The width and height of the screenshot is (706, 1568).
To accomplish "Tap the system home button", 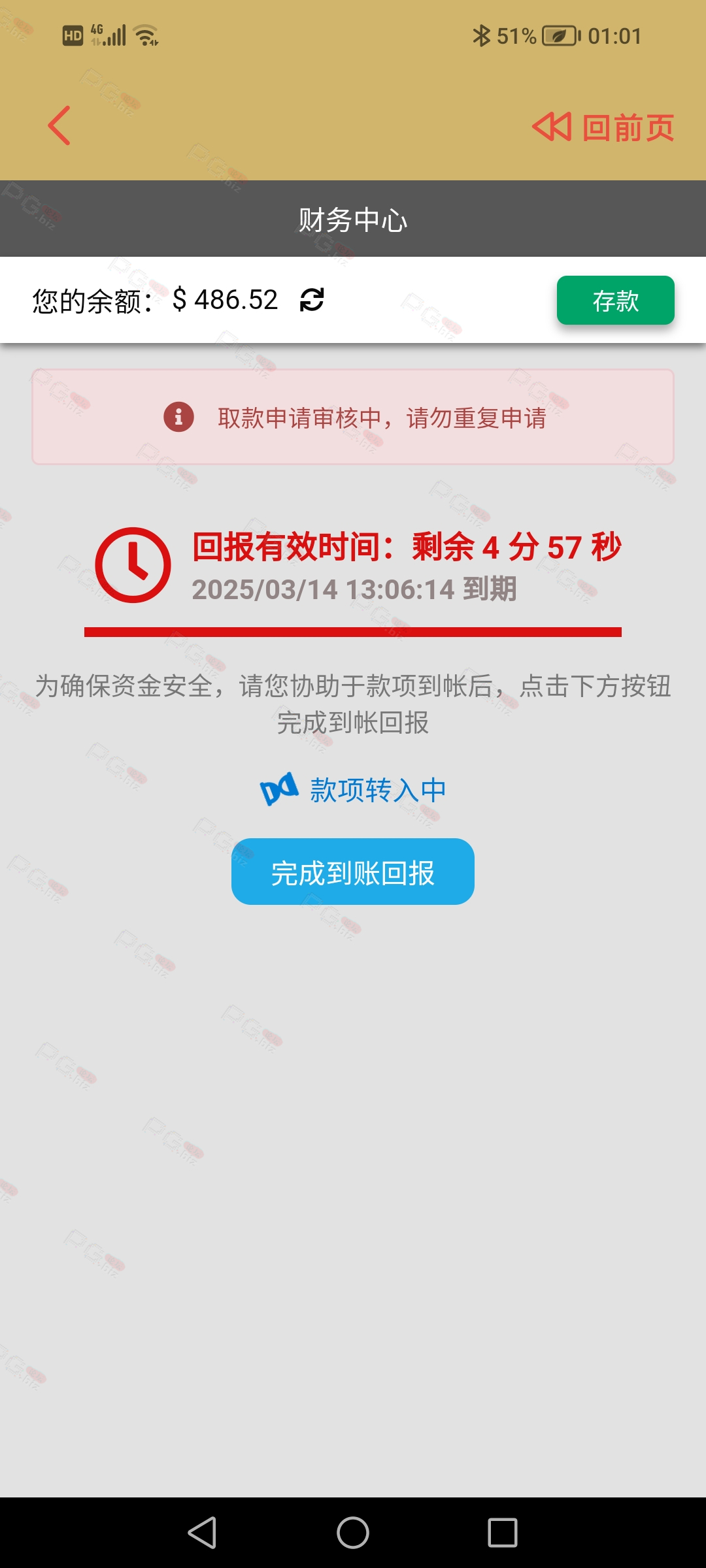I will [353, 1532].
